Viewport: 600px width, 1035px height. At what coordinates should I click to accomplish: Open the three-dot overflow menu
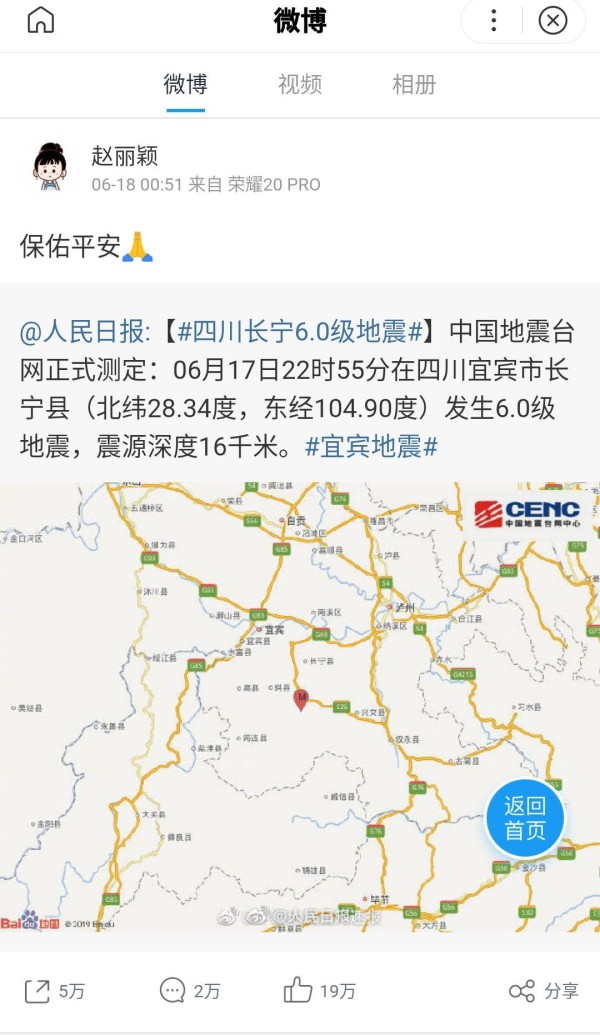click(494, 21)
